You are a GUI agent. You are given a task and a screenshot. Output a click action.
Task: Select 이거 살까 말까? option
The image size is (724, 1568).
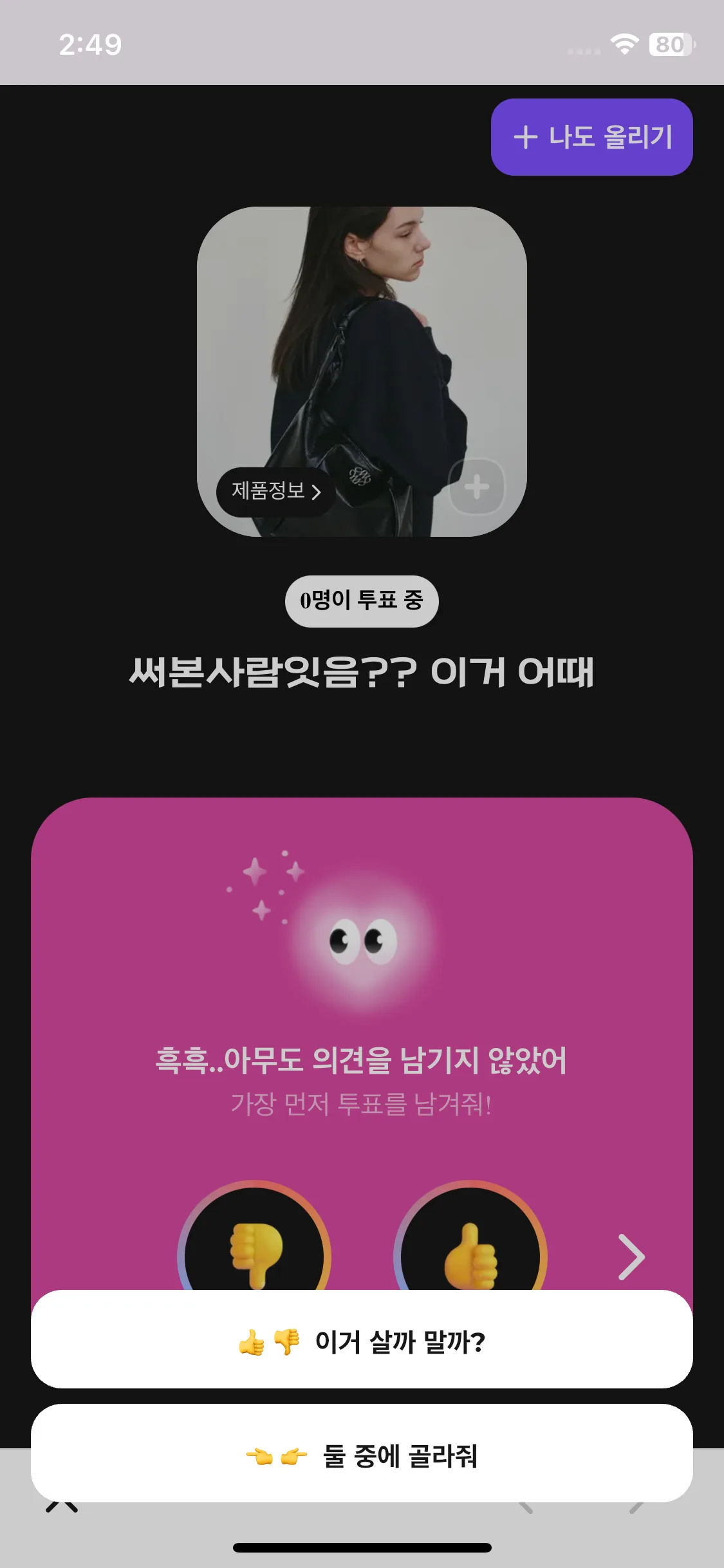coord(362,1341)
